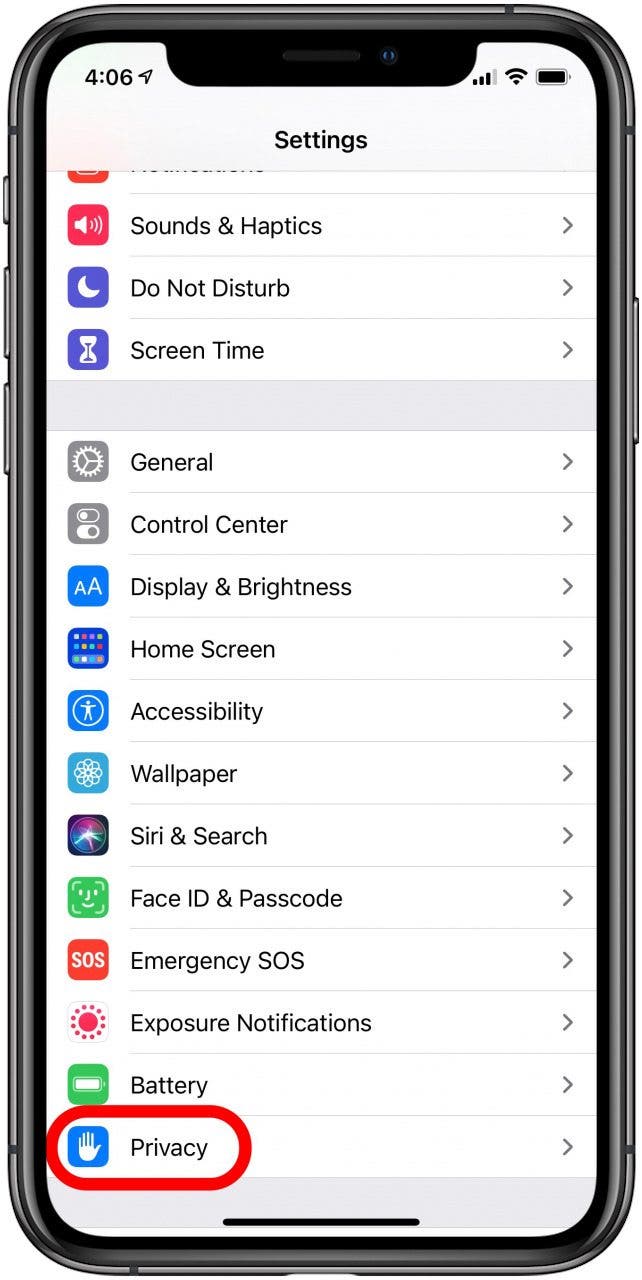Open Sounds & Haptics settings

pyautogui.click(x=226, y=226)
